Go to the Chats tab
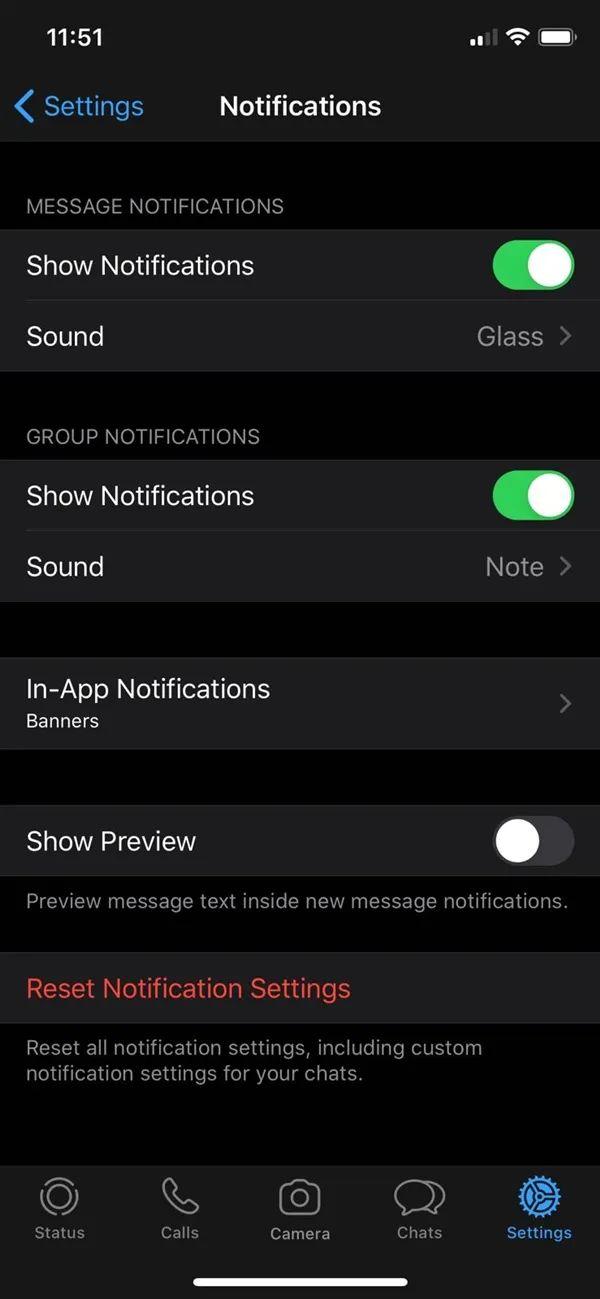 (x=419, y=1208)
